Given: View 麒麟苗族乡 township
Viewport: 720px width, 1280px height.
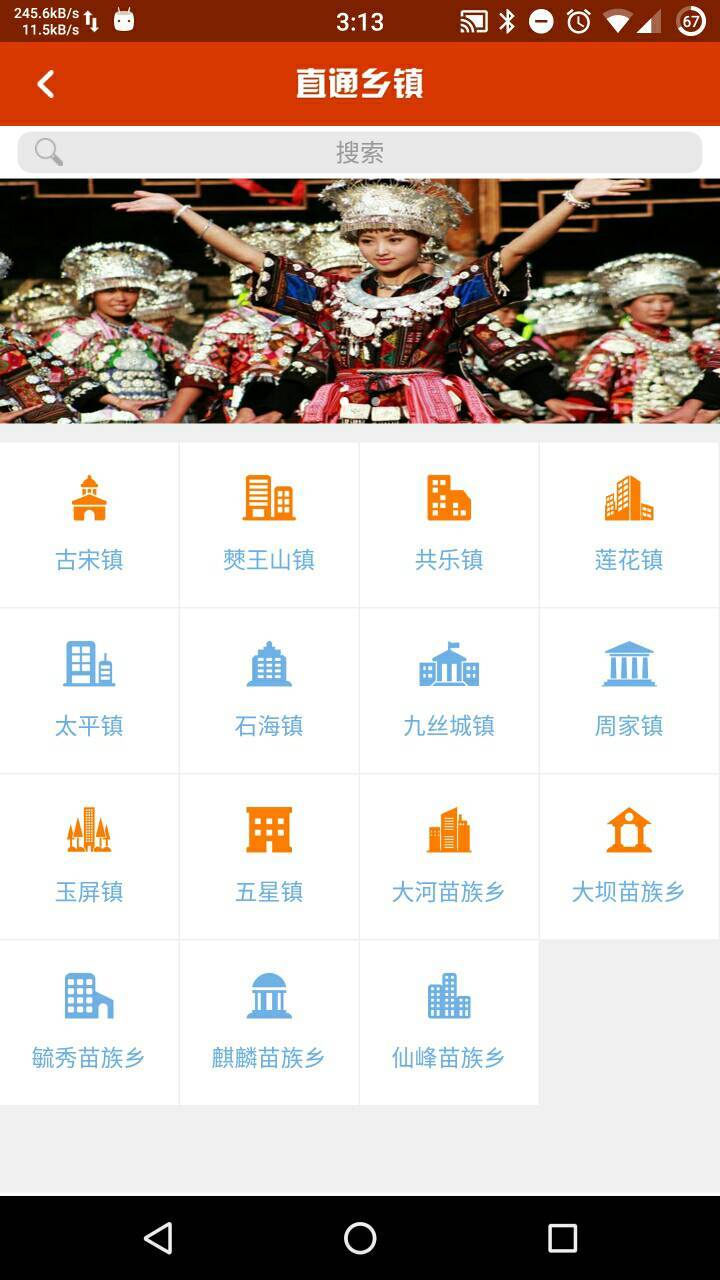Looking at the screenshot, I should 269,1023.
